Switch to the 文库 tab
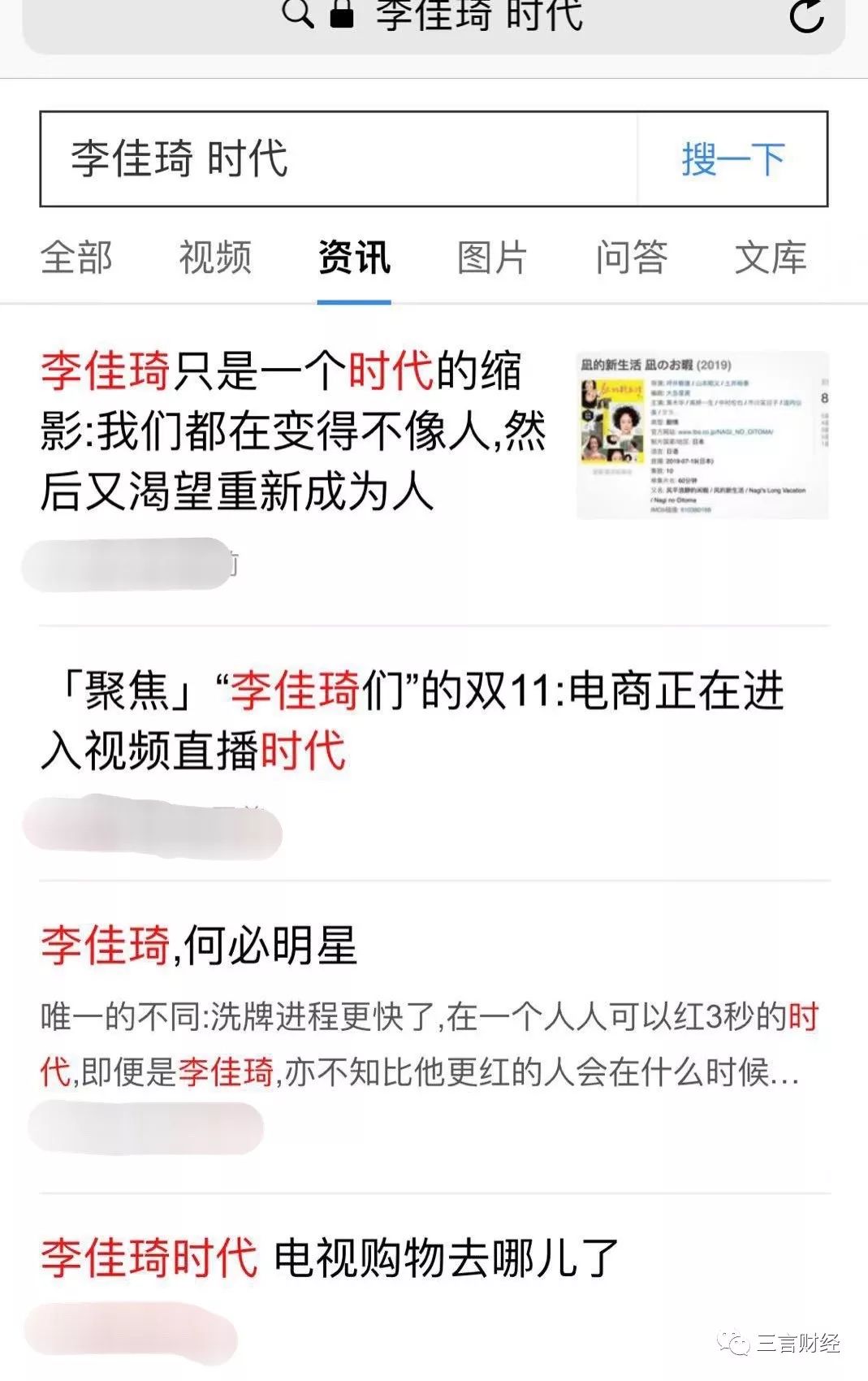The image size is (868, 1381). tap(770, 258)
